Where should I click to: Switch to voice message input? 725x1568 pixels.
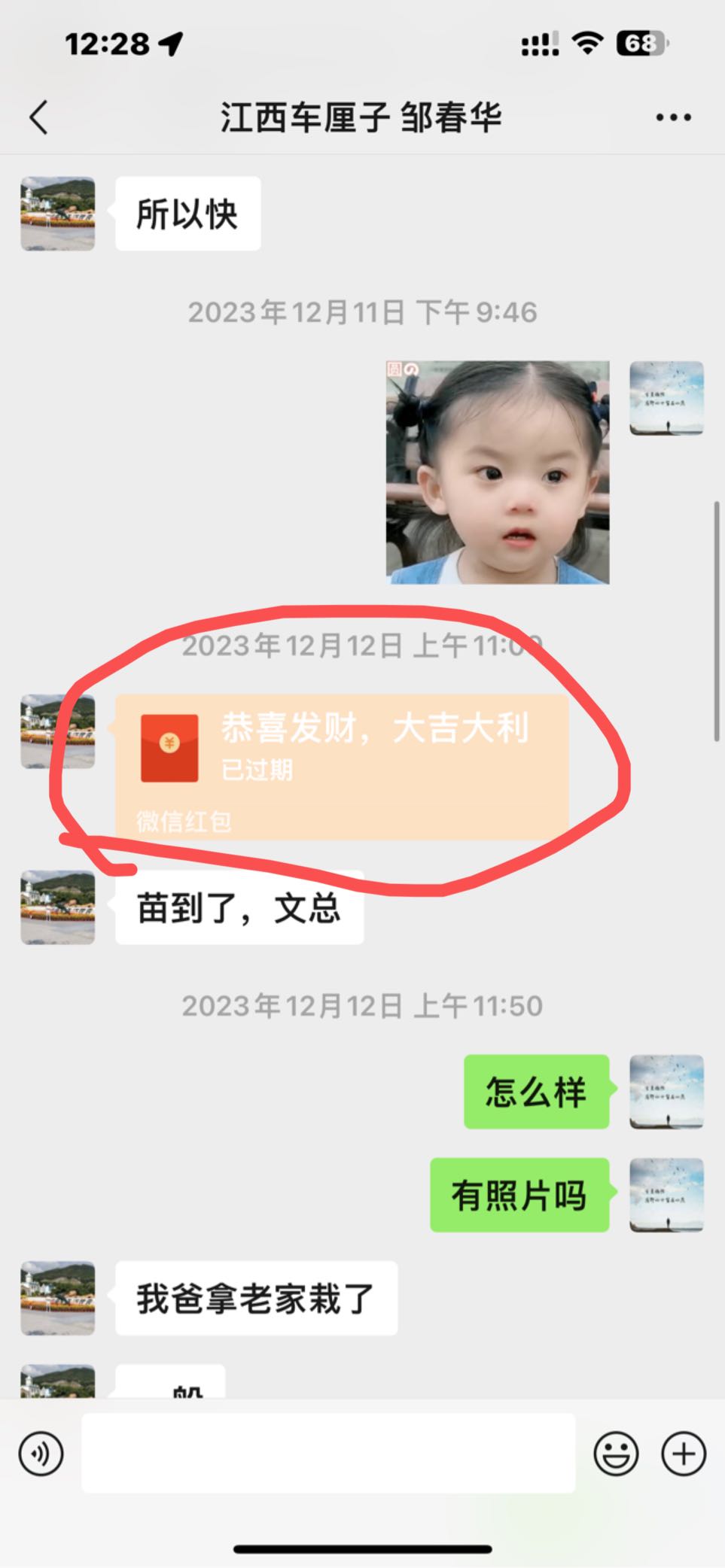pyautogui.click(x=41, y=1454)
